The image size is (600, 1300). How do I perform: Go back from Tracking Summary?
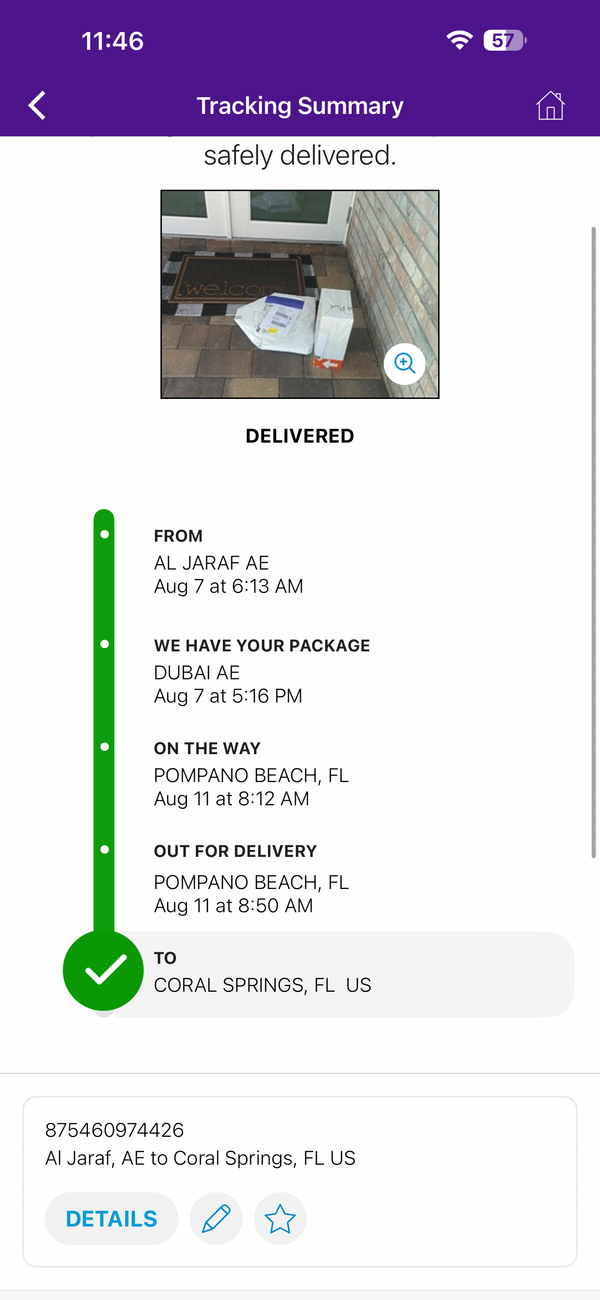(x=37, y=105)
